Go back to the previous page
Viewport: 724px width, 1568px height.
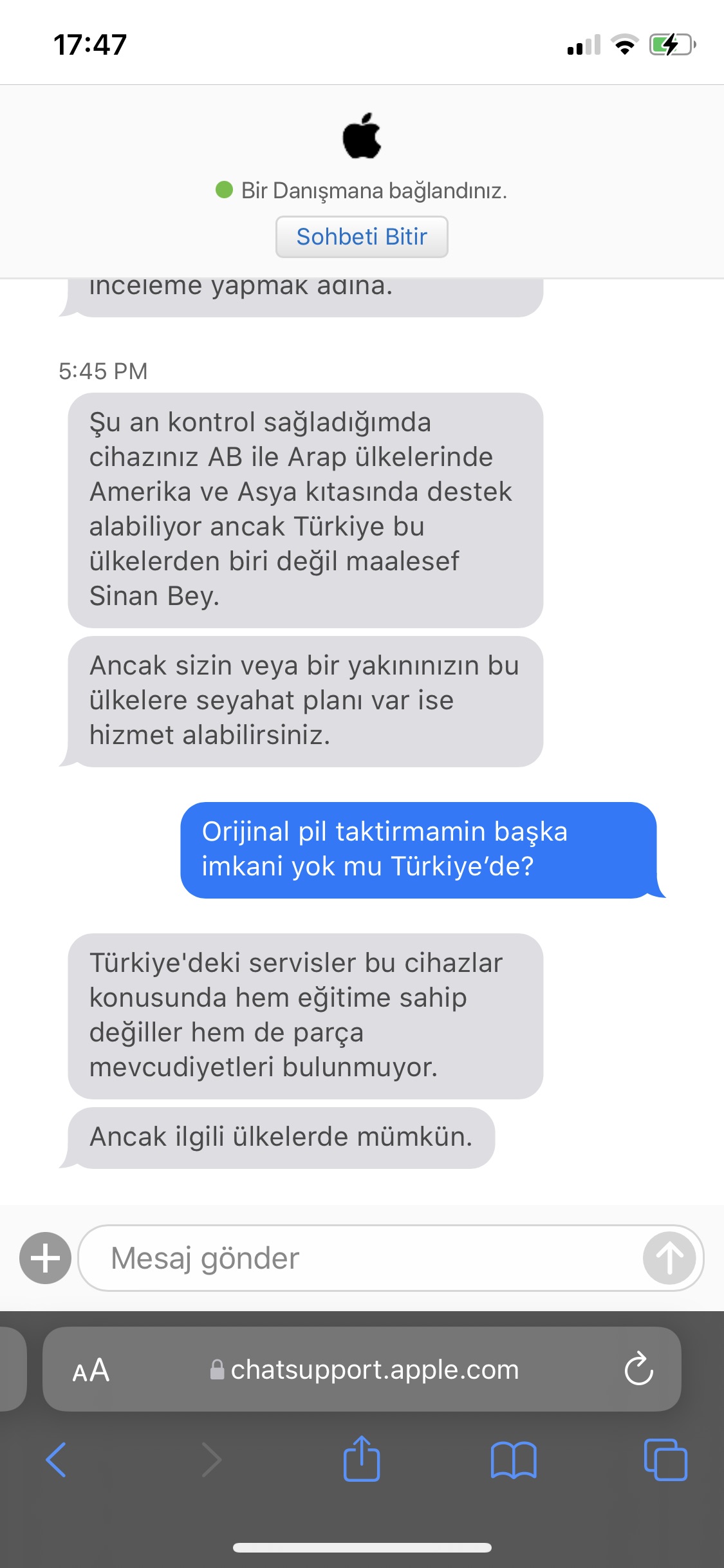57,1460
